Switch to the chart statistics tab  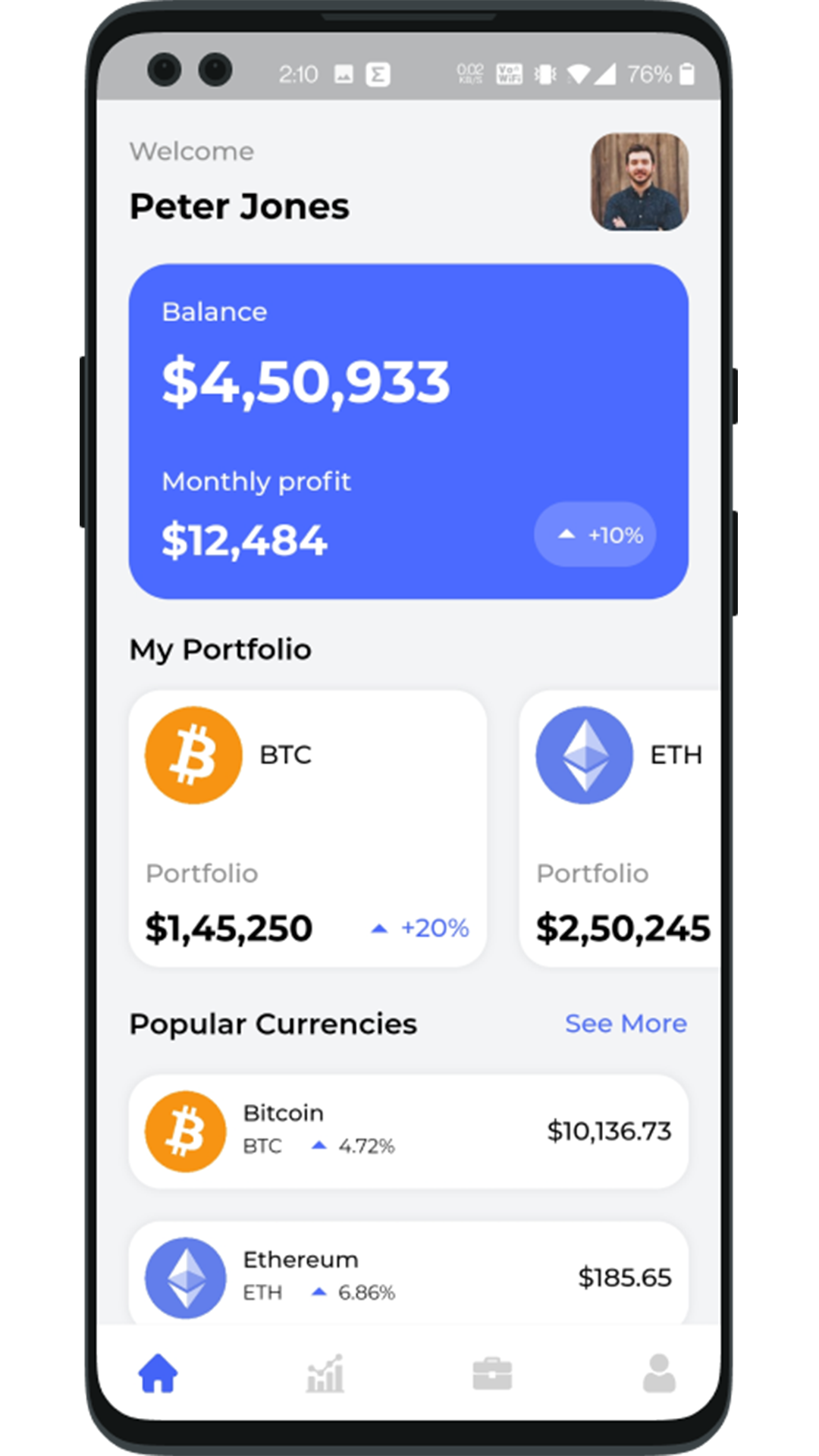coord(325,1373)
